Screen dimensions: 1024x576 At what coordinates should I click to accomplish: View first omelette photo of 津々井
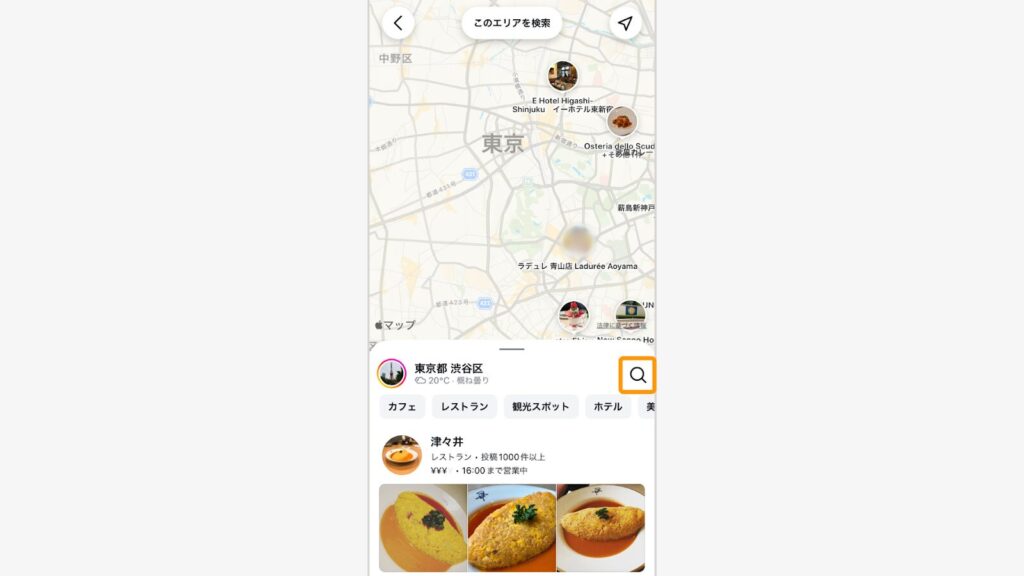coord(423,527)
